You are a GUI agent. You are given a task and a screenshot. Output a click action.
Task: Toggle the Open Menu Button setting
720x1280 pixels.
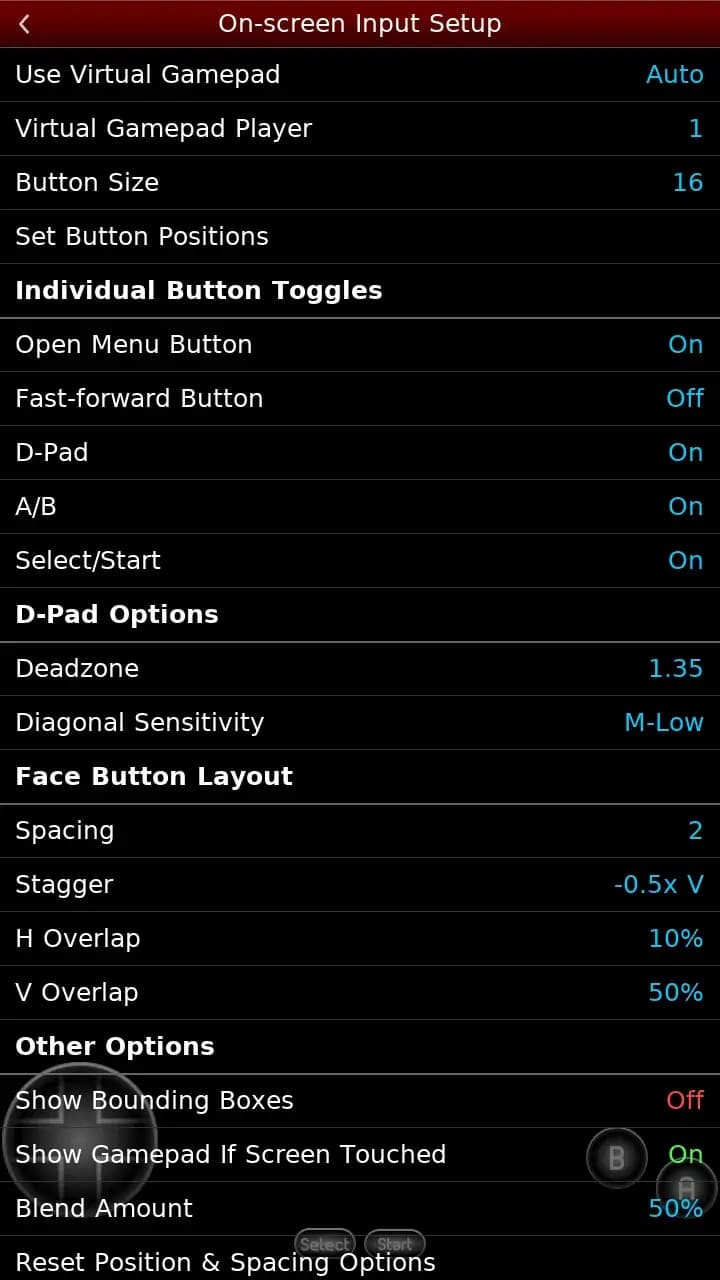coord(360,345)
